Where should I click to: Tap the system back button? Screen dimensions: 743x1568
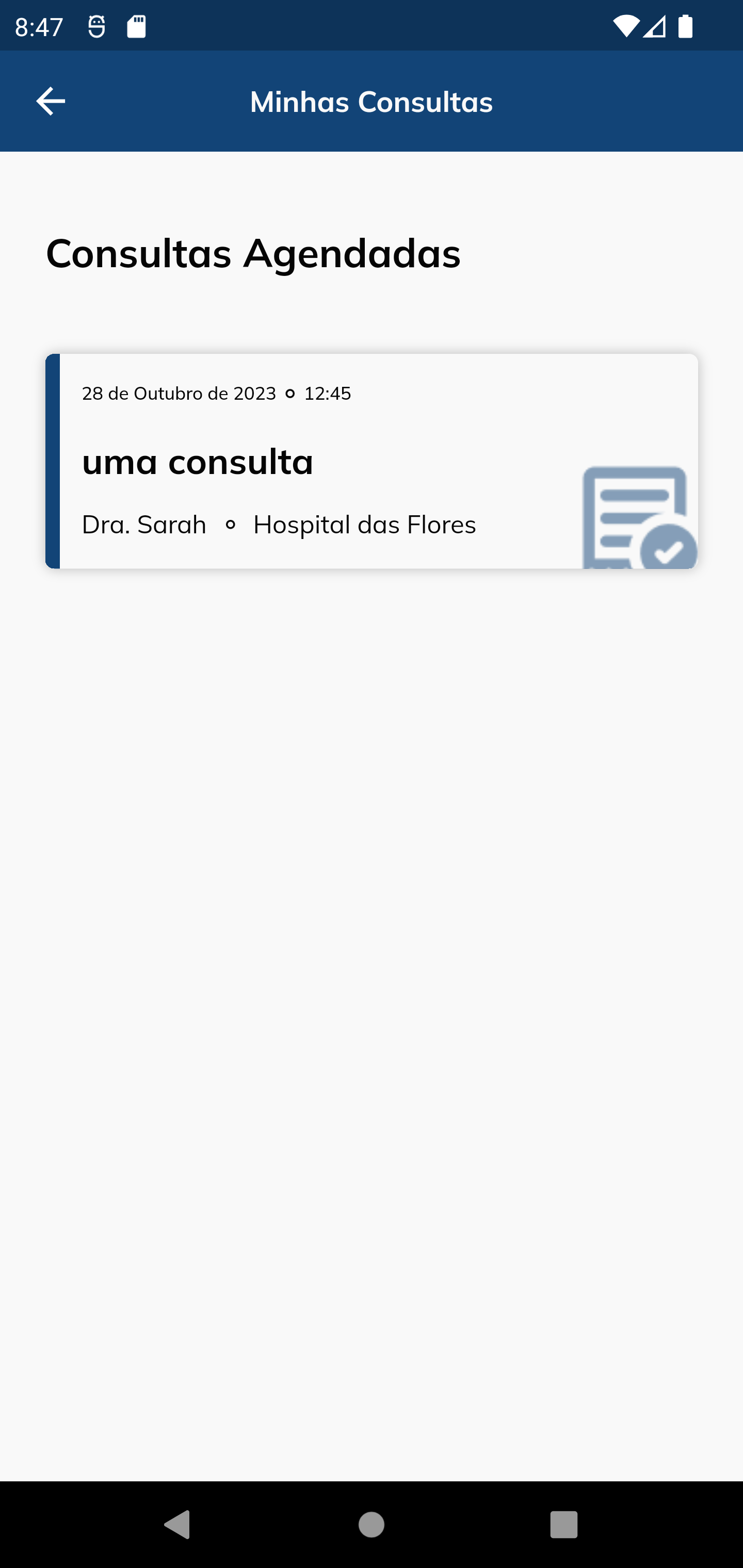pyautogui.click(x=178, y=1524)
